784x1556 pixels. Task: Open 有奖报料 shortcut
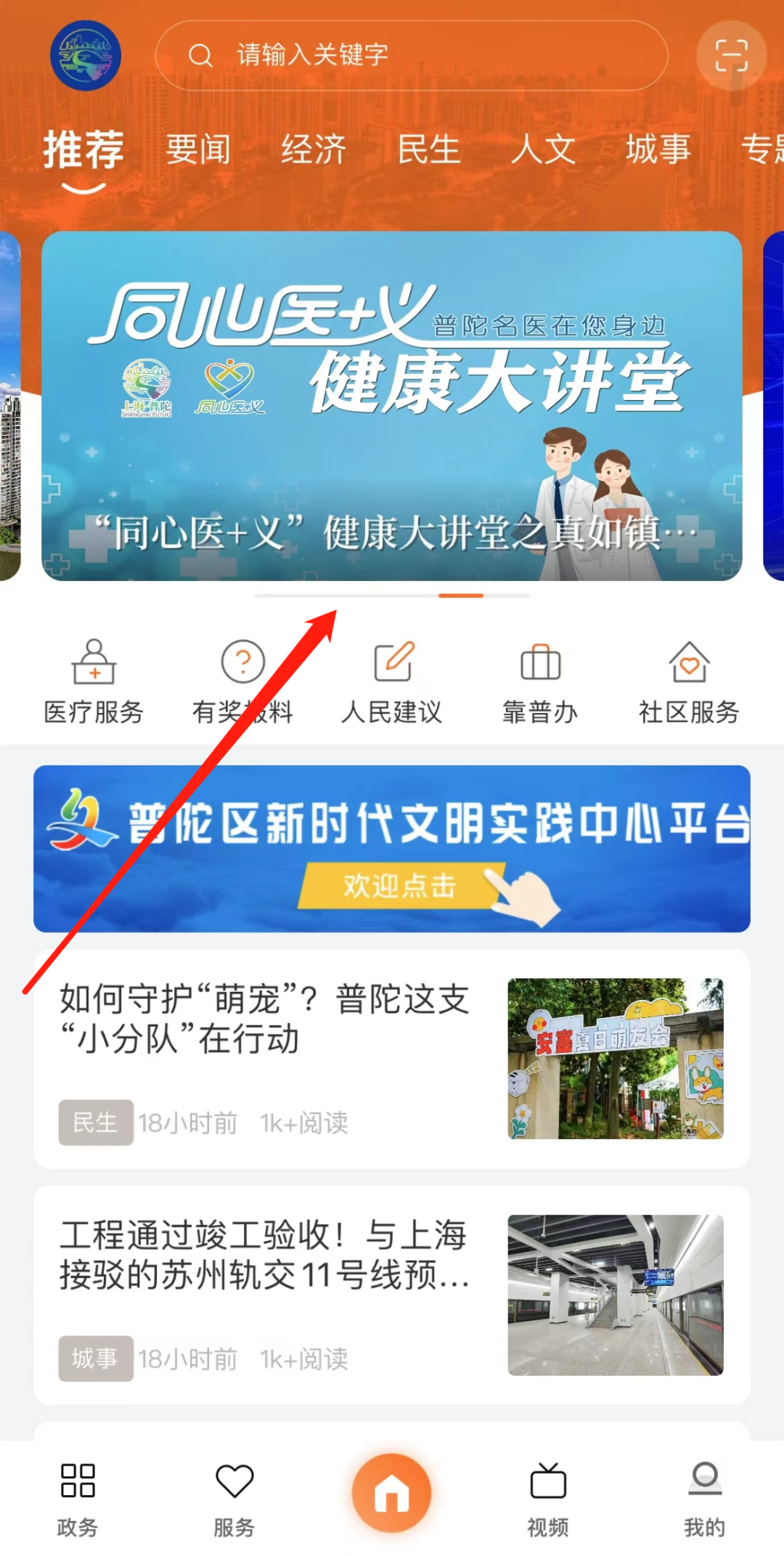coord(242,681)
